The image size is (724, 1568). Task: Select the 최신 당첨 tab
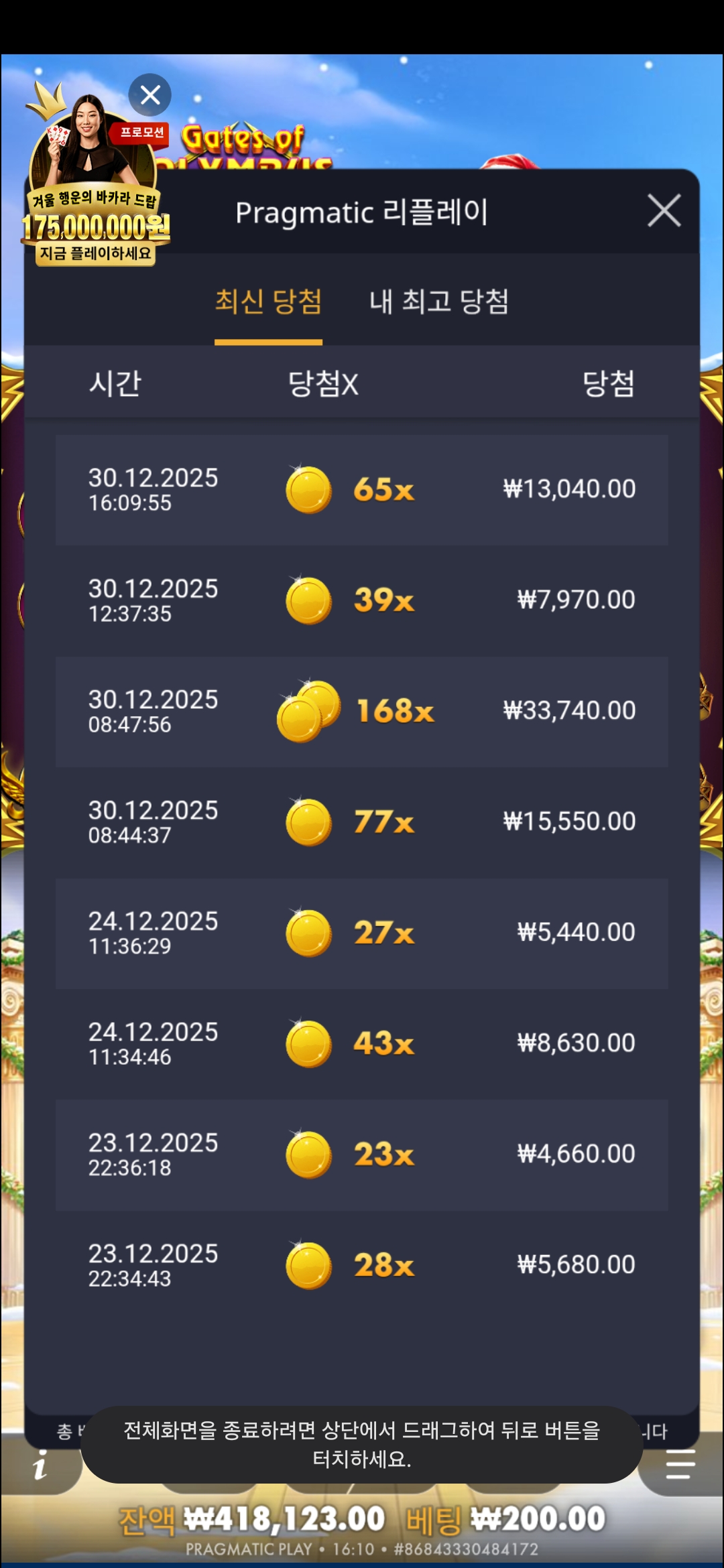click(x=268, y=302)
